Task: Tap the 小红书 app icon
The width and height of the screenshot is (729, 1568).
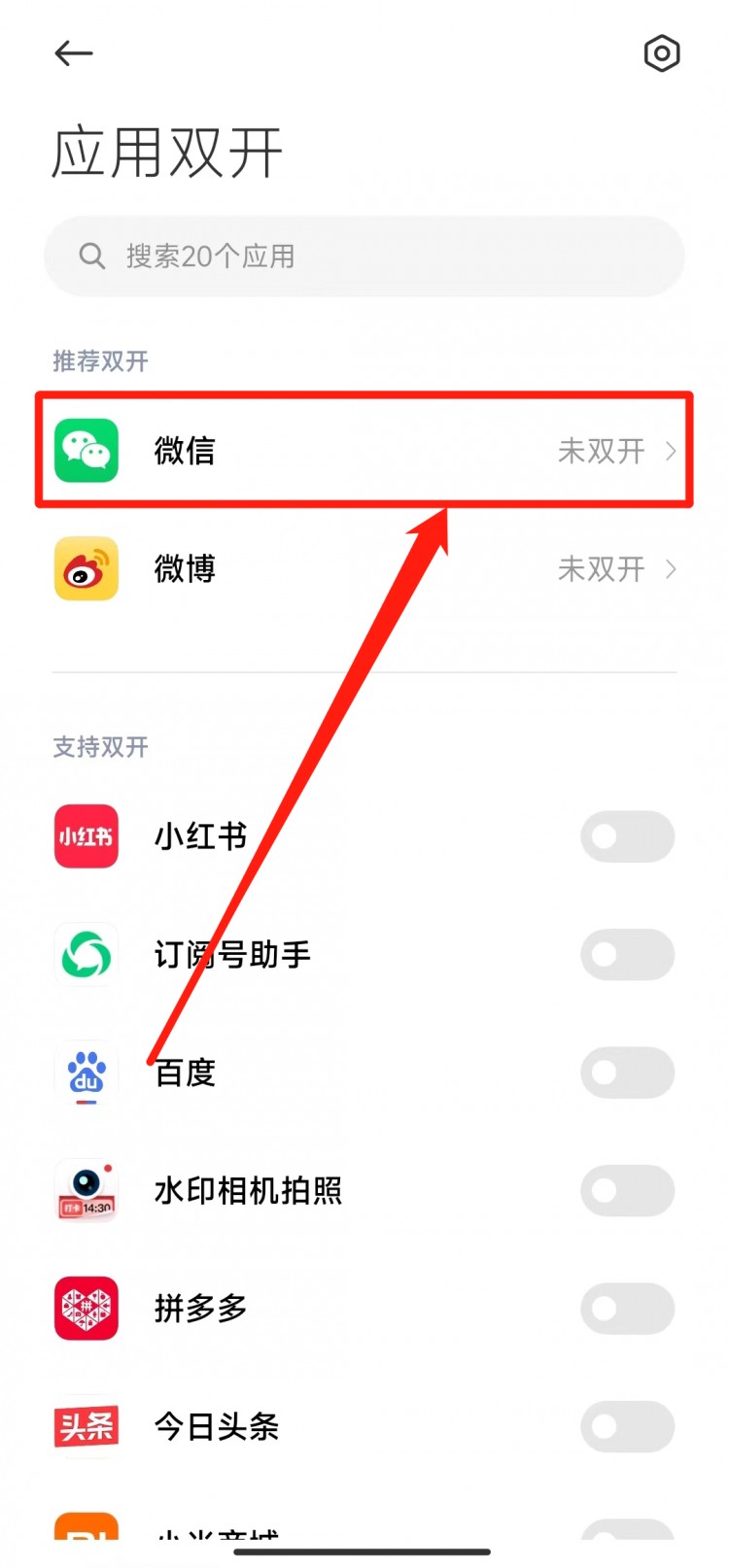Action: pyautogui.click(x=86, y=836)
